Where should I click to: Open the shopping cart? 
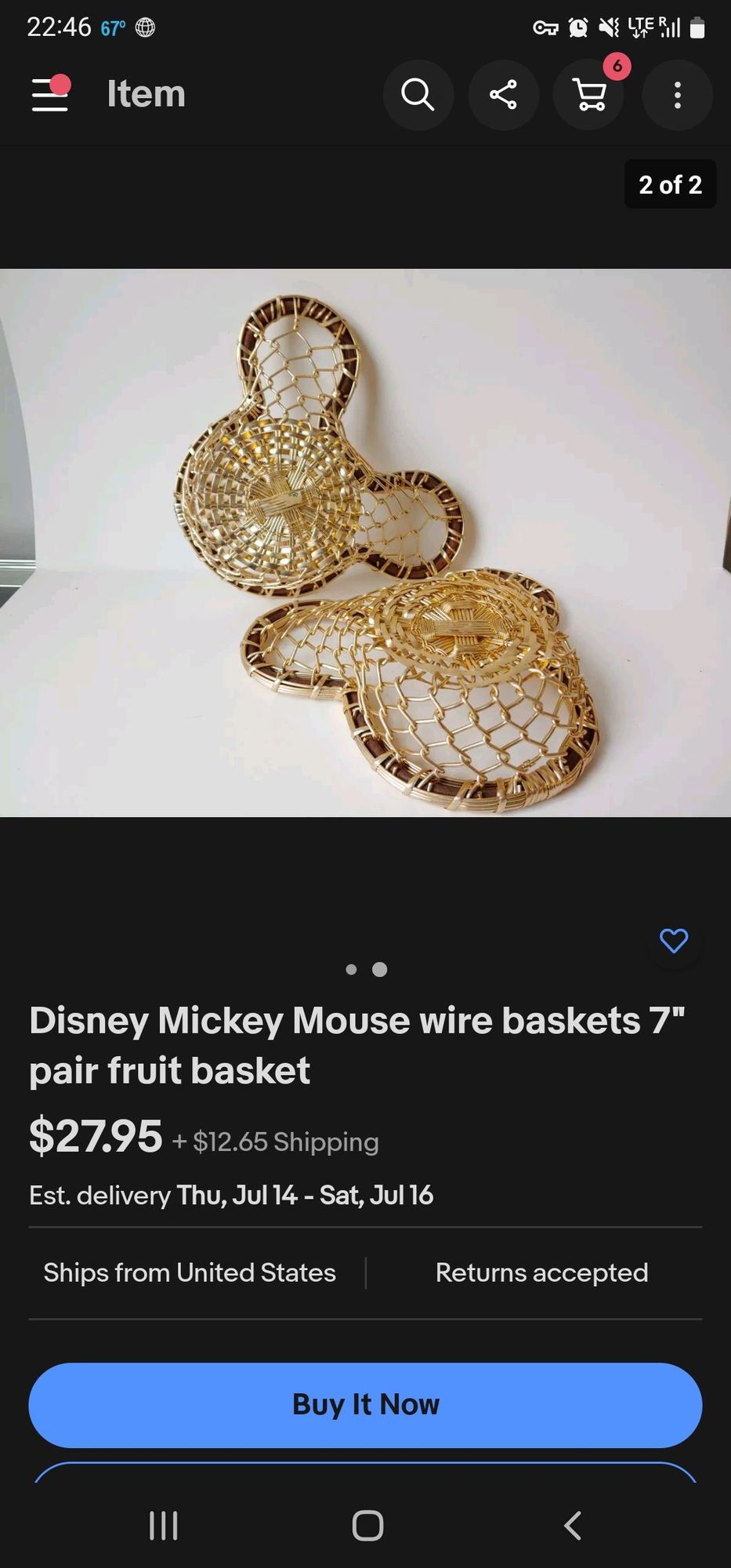(x=589, y=95)
